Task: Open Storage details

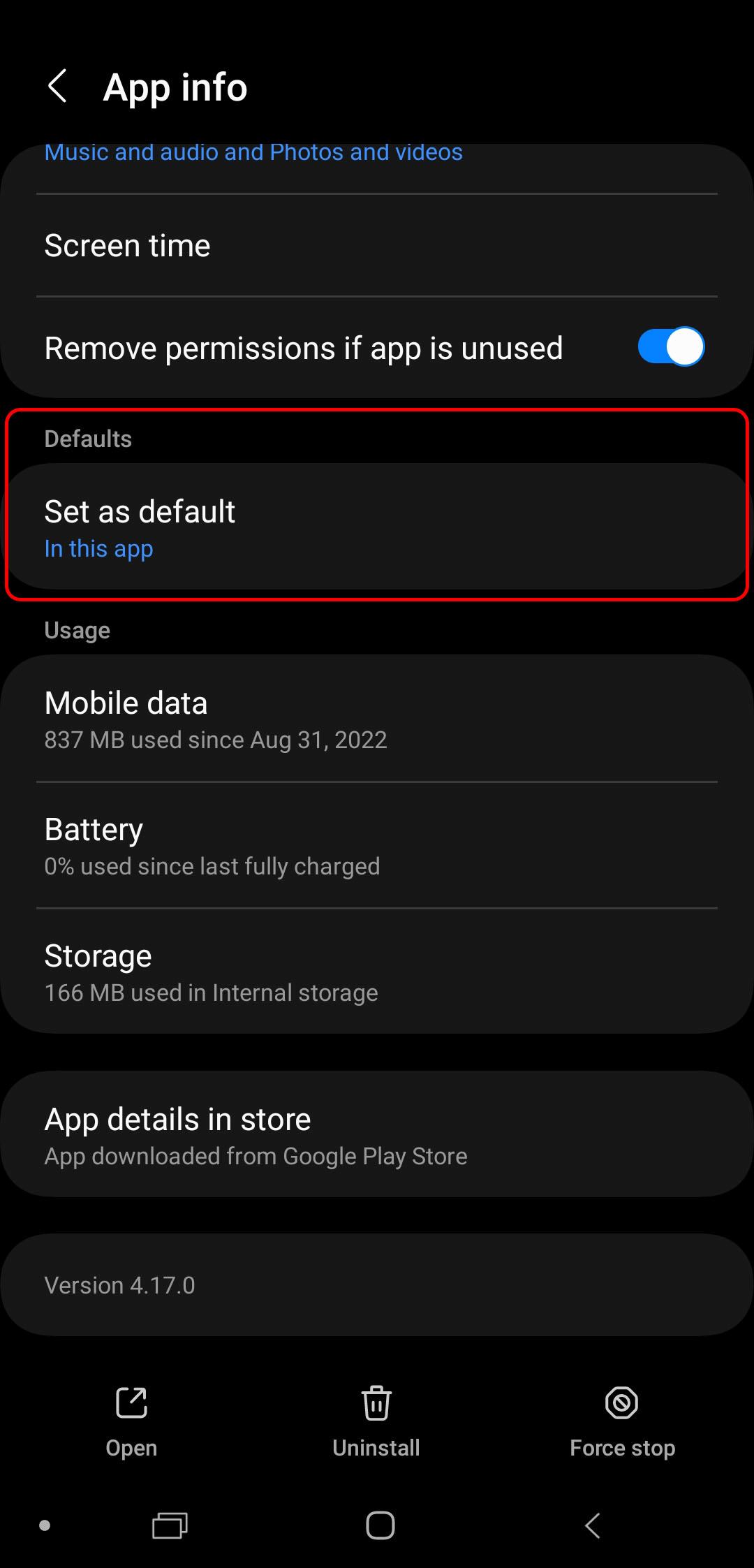Action: [377, 972]
